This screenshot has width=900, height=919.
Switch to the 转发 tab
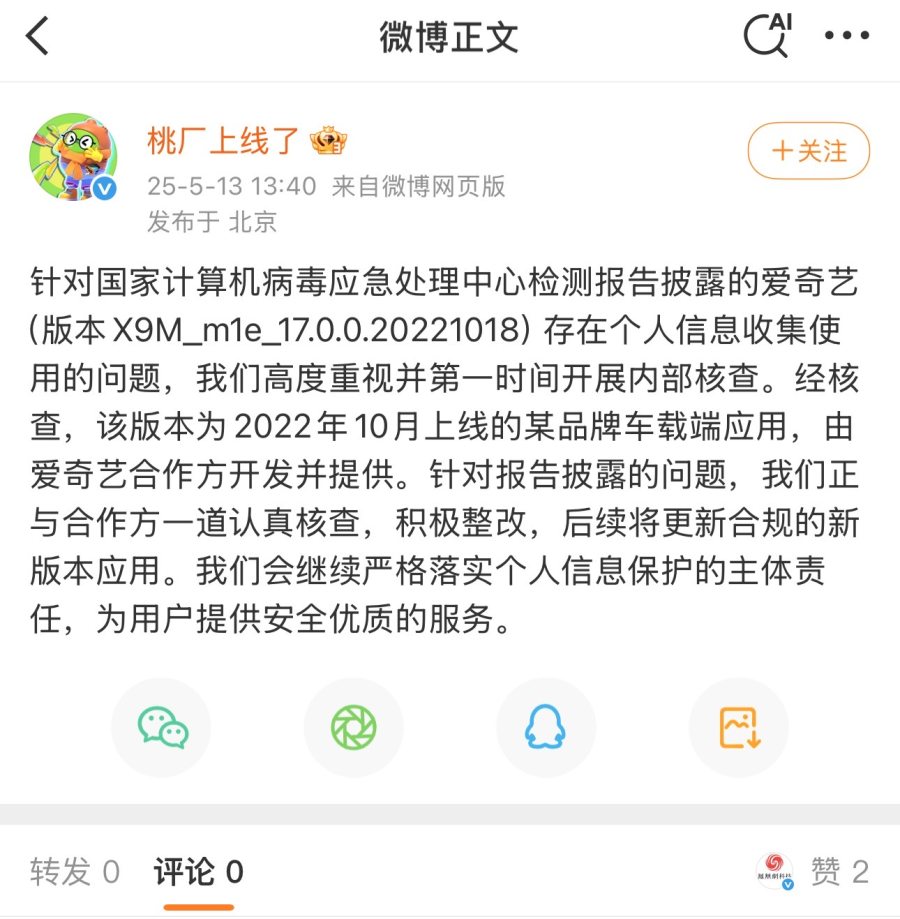coord(75,872)
